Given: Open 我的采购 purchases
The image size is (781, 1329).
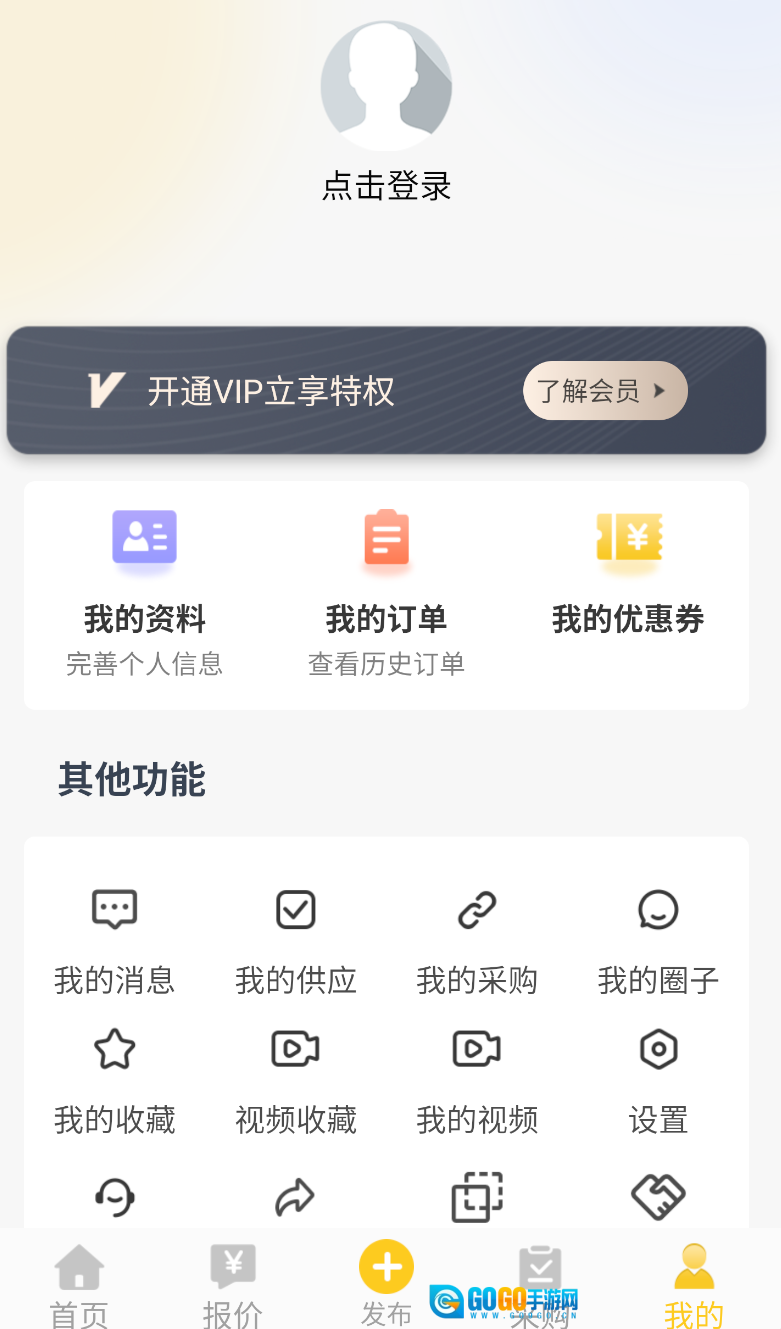Looking at the screenshot, I should (x=477, y=940).
